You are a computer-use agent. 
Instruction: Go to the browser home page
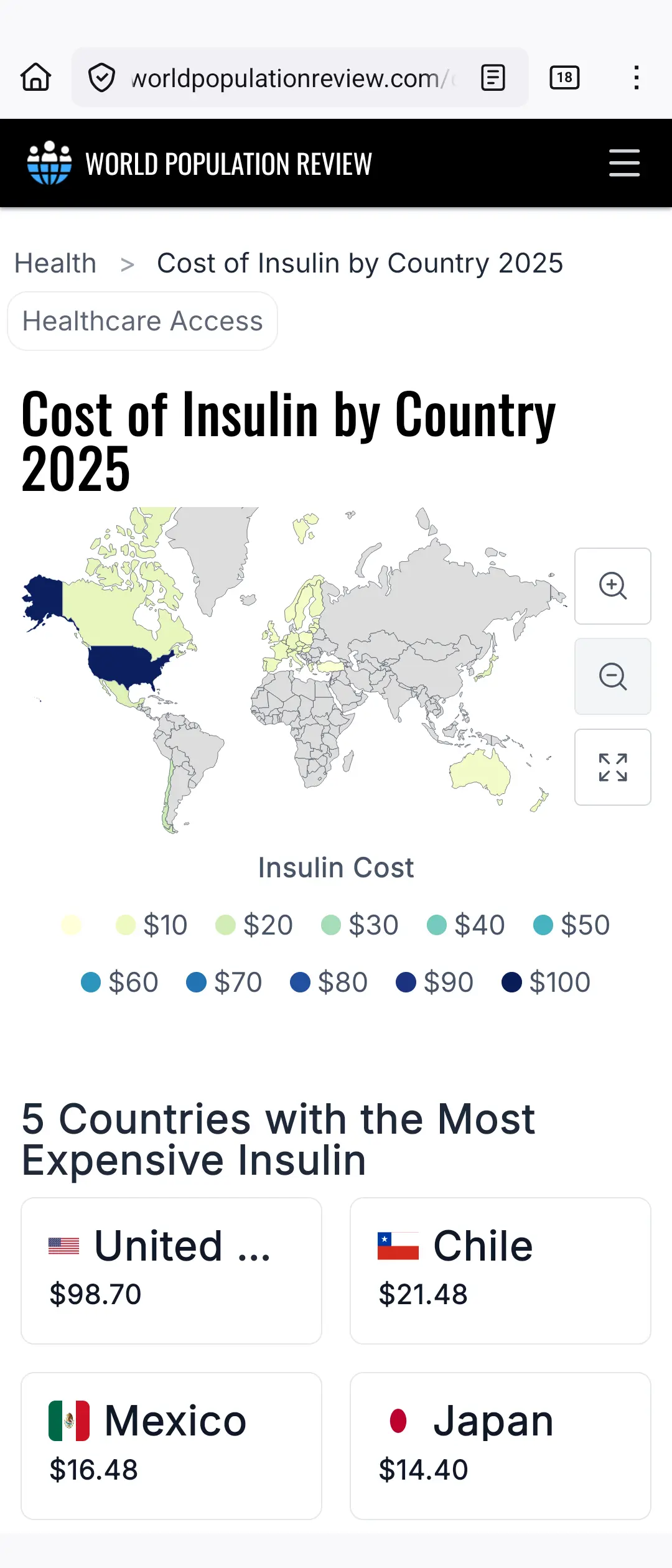[x=35, y=78]
